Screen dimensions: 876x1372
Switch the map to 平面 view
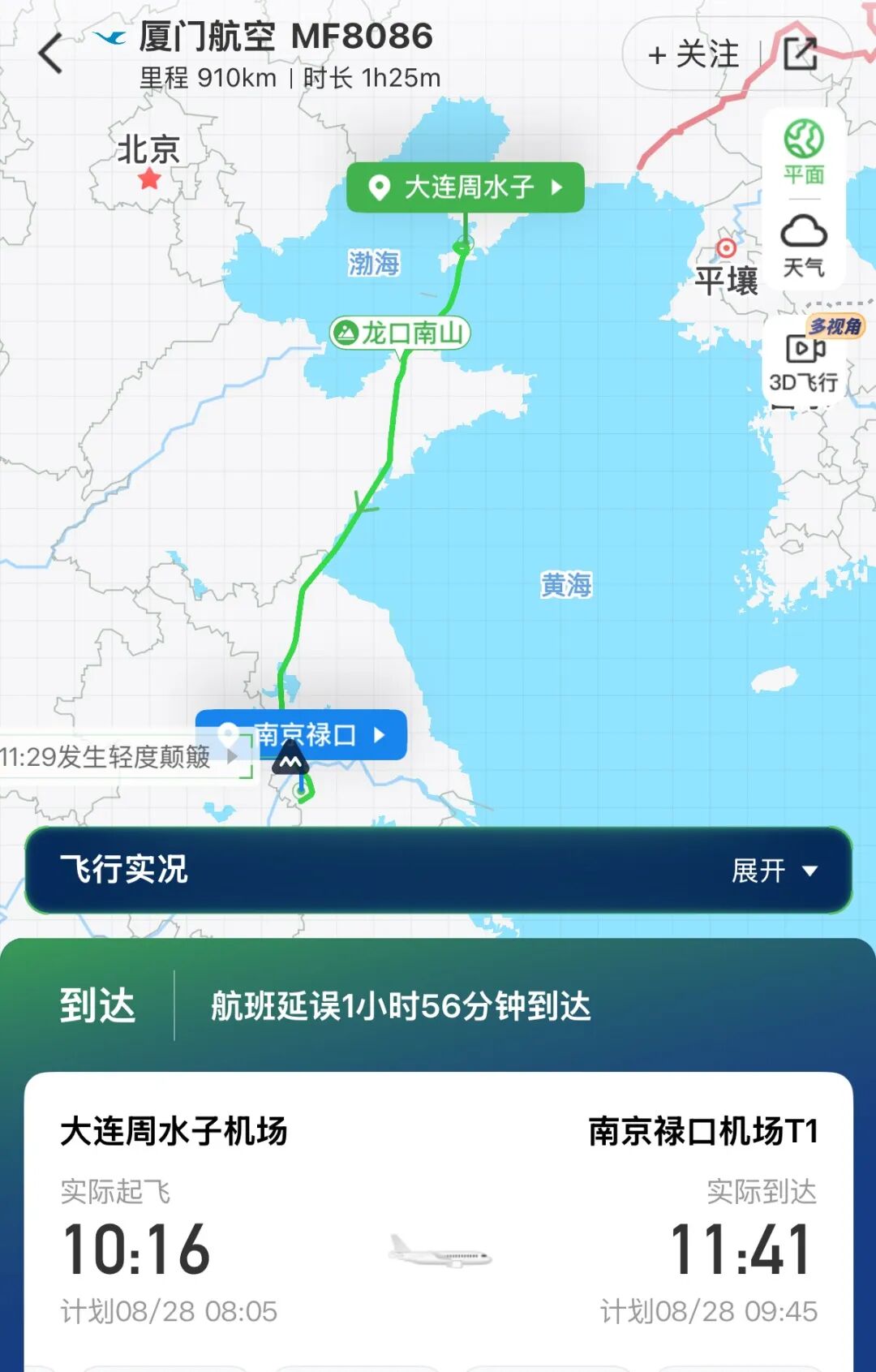pos(803,151)
